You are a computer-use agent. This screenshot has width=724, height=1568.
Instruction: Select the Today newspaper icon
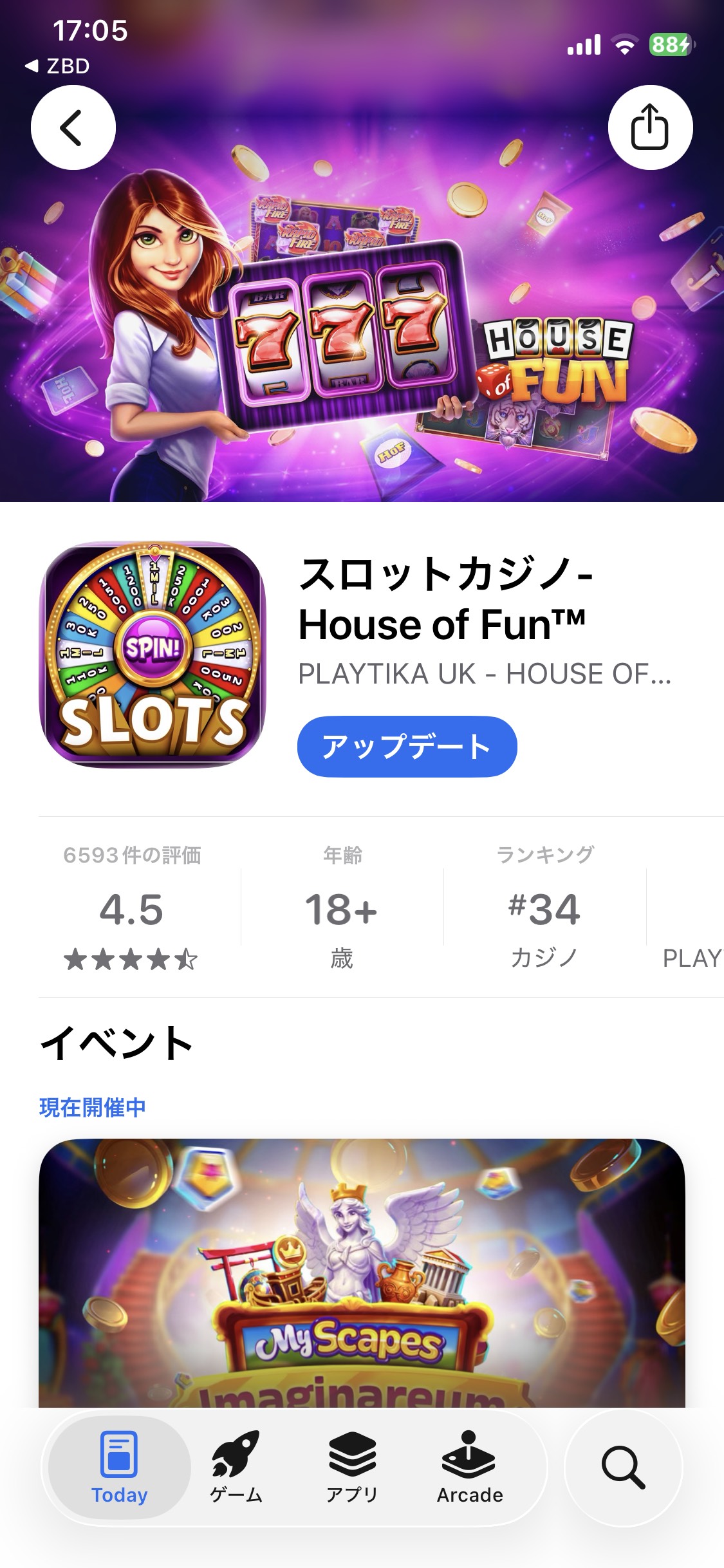[118, 1461]
